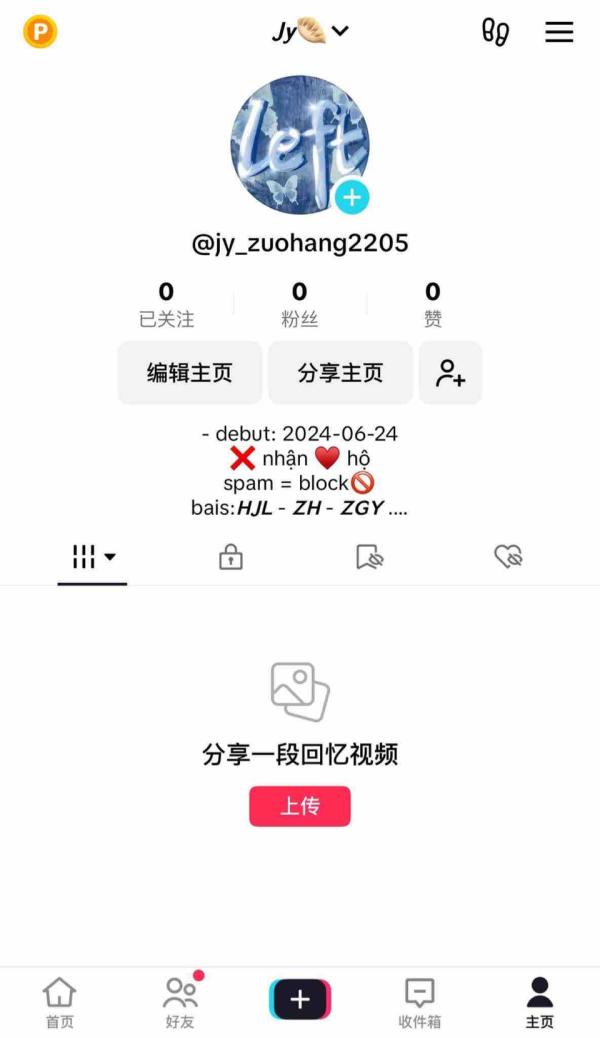Switch to the hidden favorites bookmark tab
600x1038 pixels.
pyautogui.click(x=370, y=557)
